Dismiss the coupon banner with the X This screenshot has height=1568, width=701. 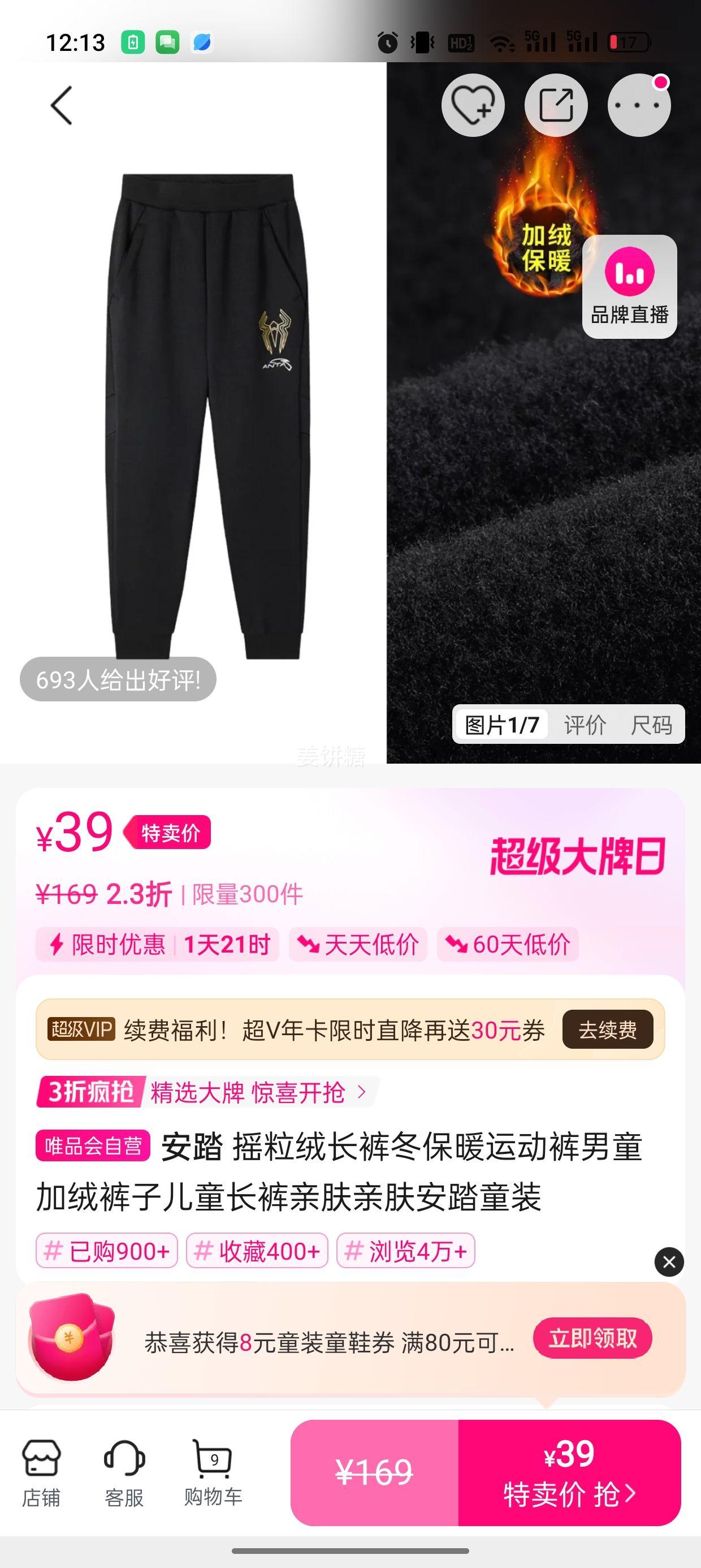coord(669,1263)
